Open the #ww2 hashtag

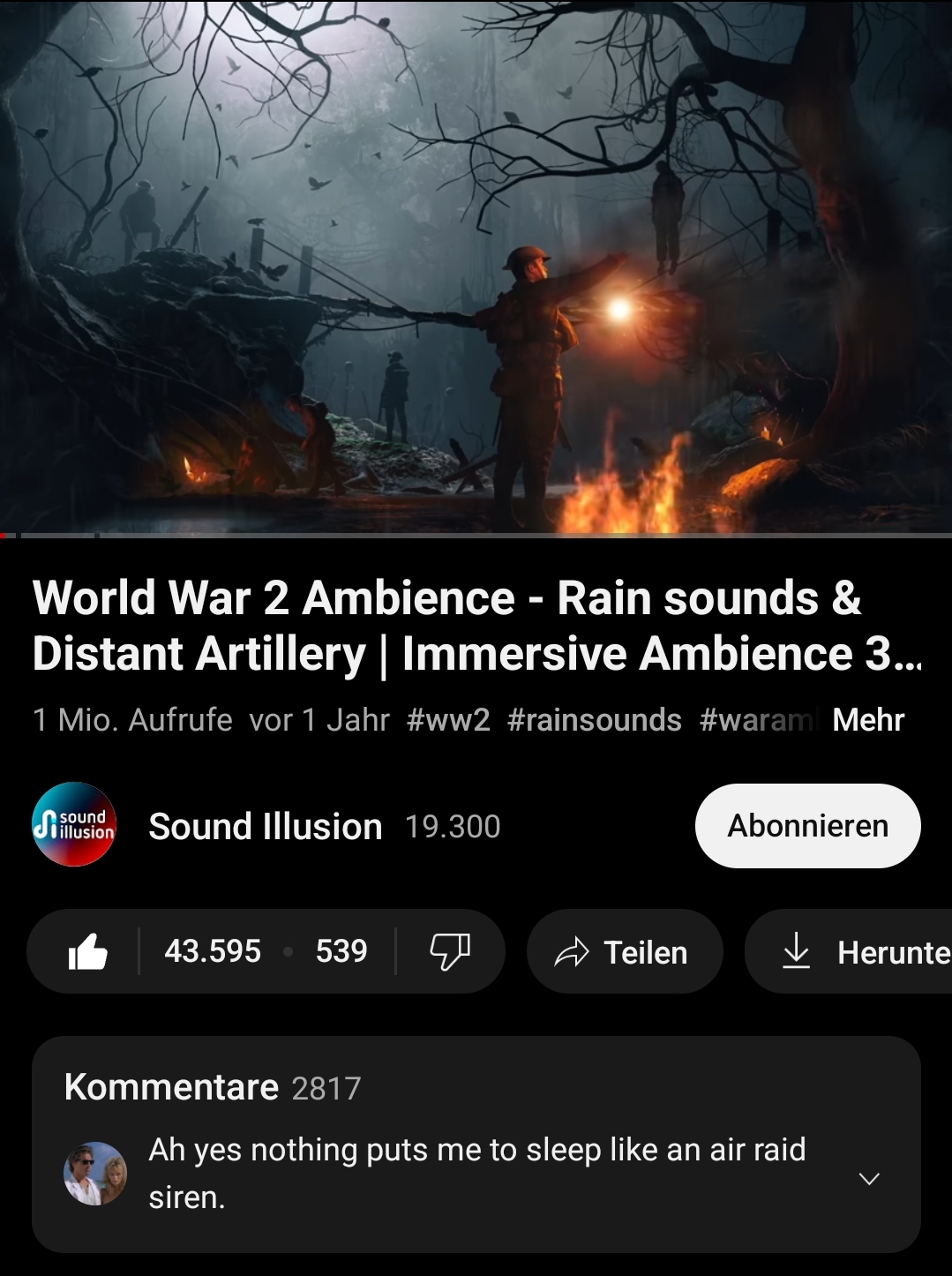(x=447, y=720)
